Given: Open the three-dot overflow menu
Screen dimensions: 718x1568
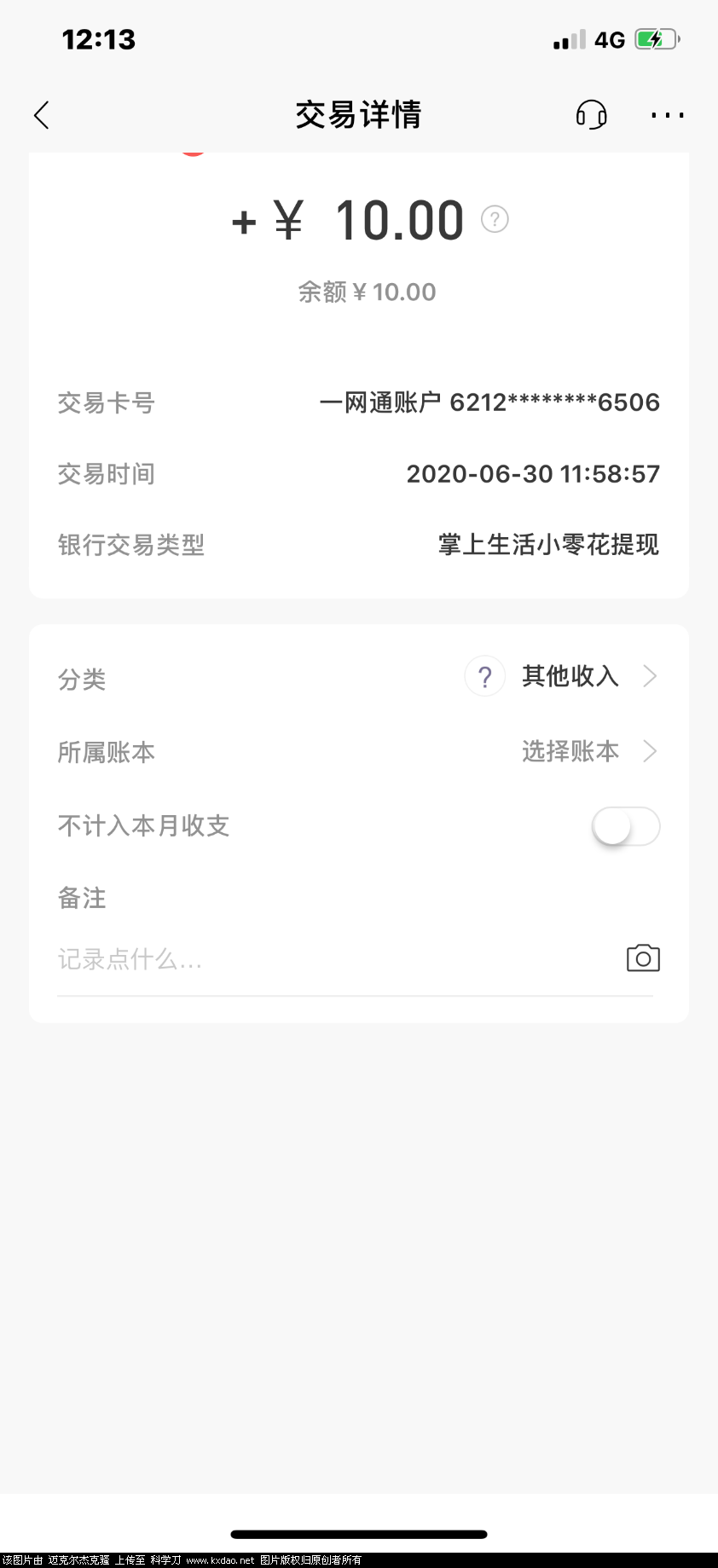Looking at the screenshot, I should click(667, 115).
